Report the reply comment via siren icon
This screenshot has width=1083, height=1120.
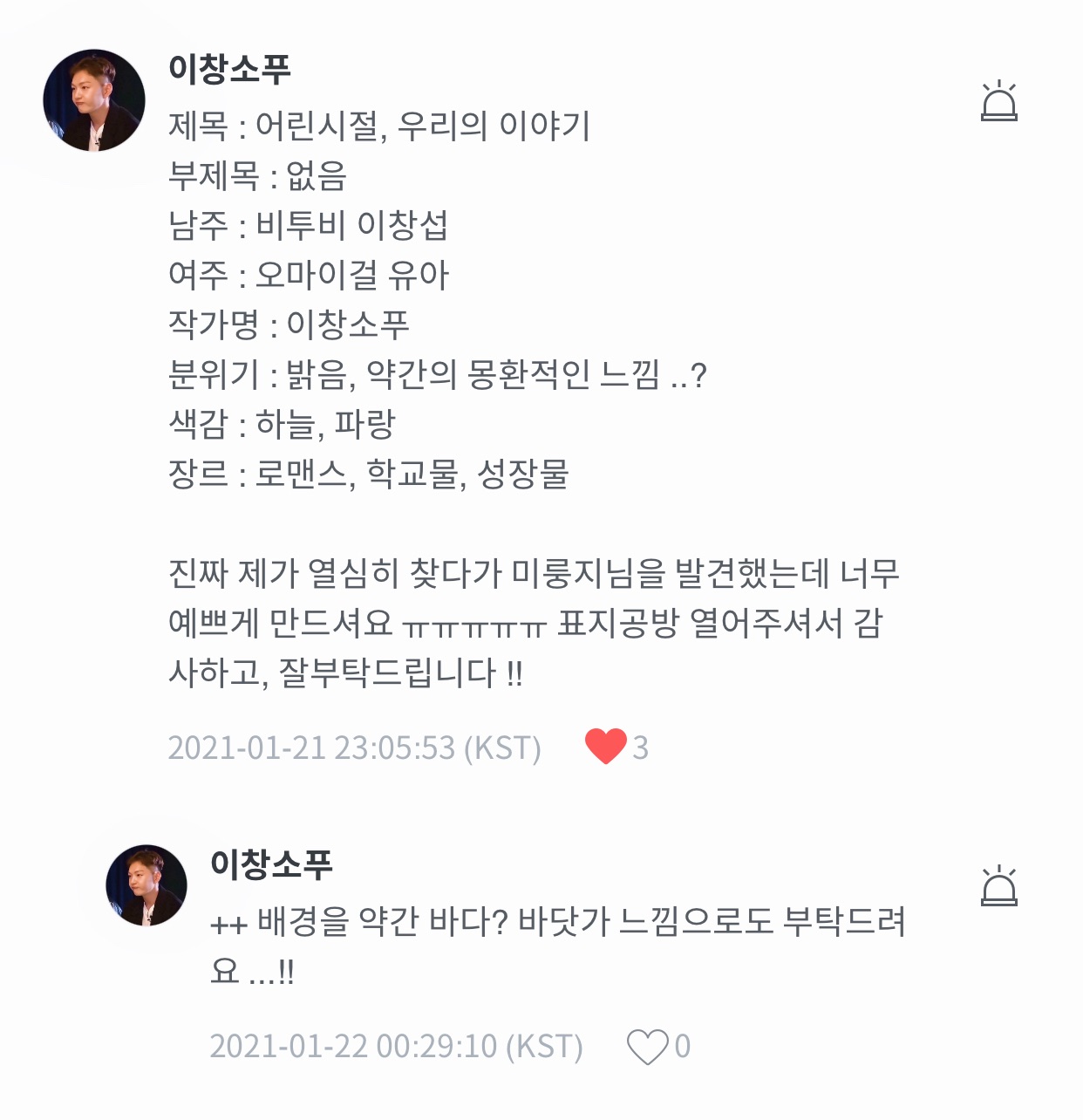[998, 886]
